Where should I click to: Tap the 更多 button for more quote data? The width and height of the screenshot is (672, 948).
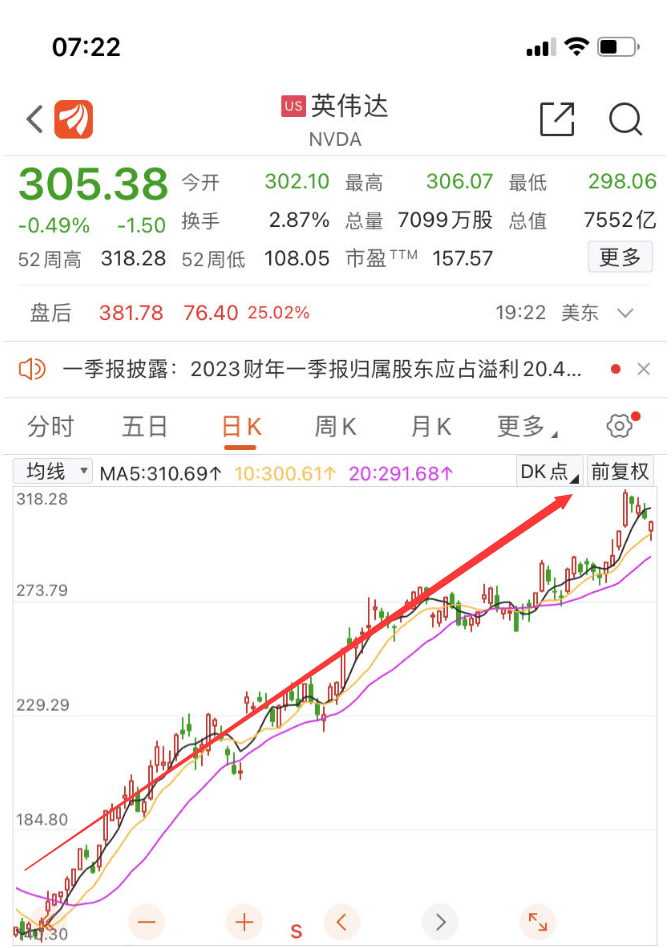620,258
